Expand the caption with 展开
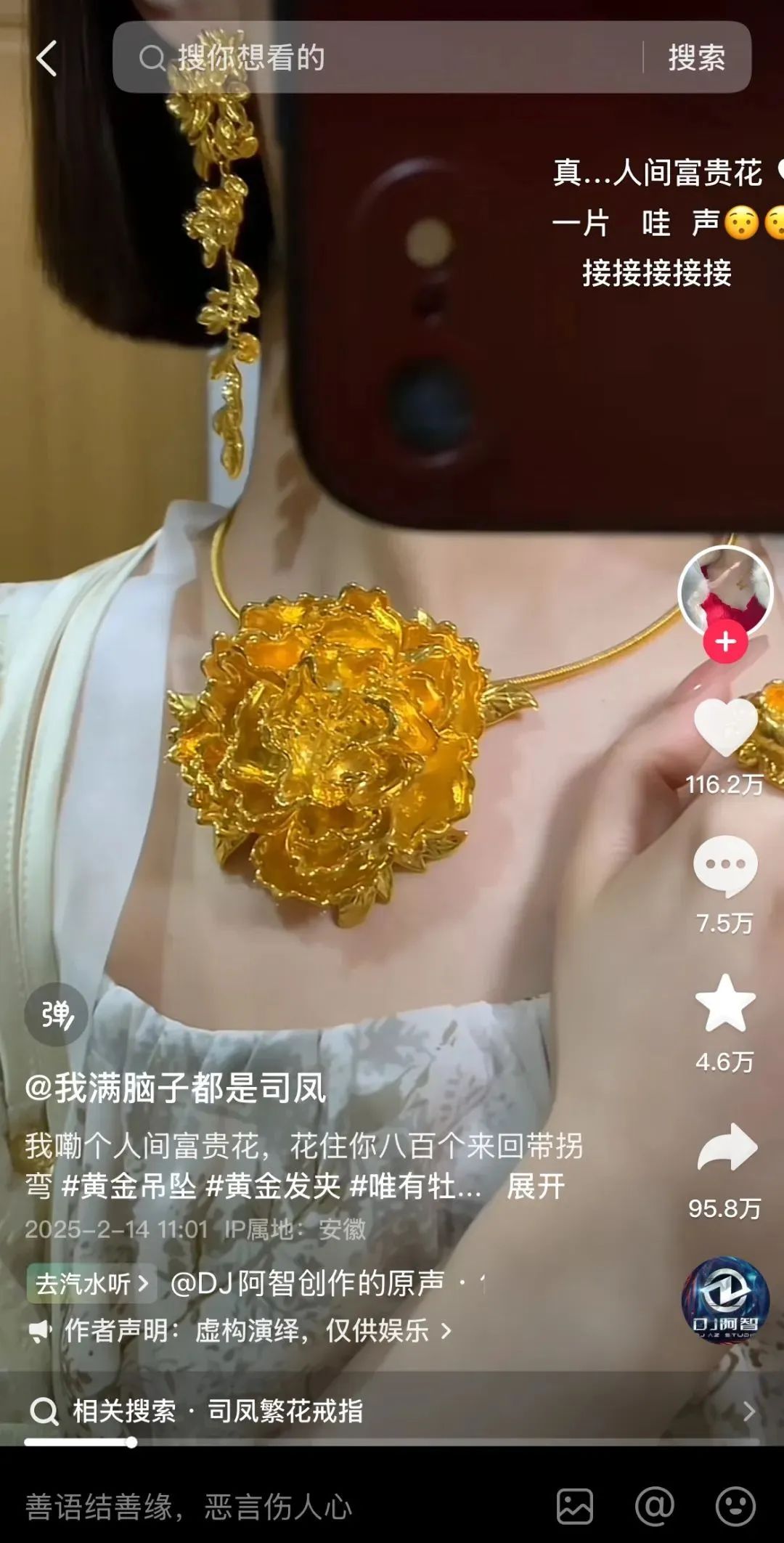The image size is (784, 1543). tap(536, 1187)
